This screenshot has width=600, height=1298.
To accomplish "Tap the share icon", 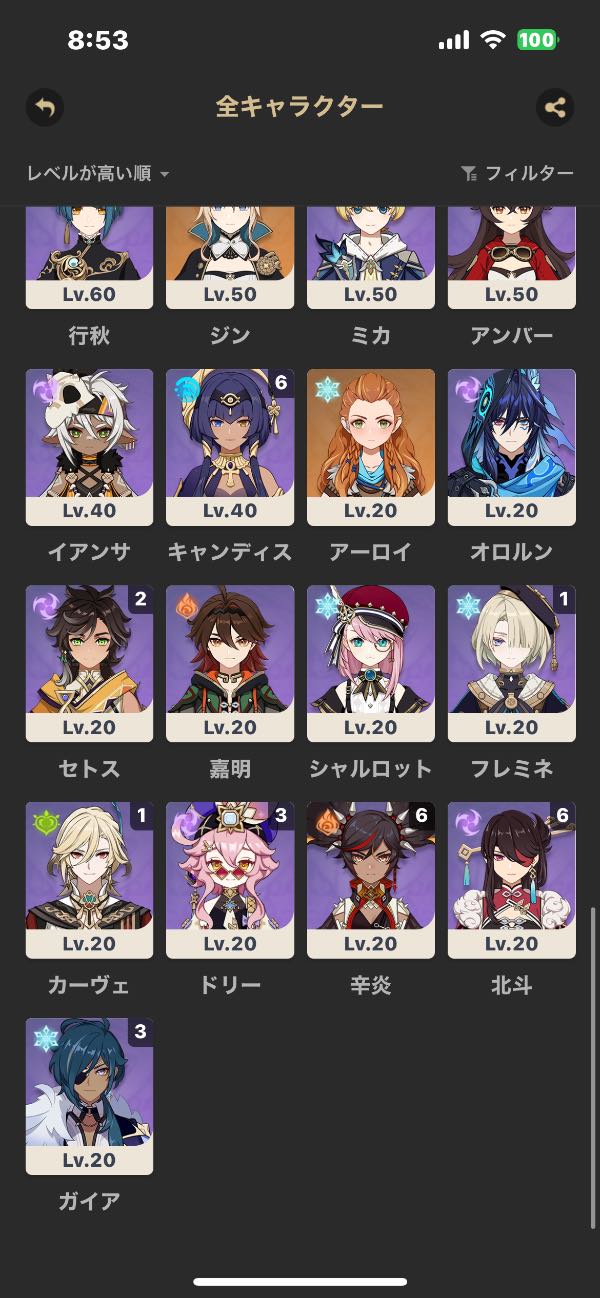I will (555, 107).
